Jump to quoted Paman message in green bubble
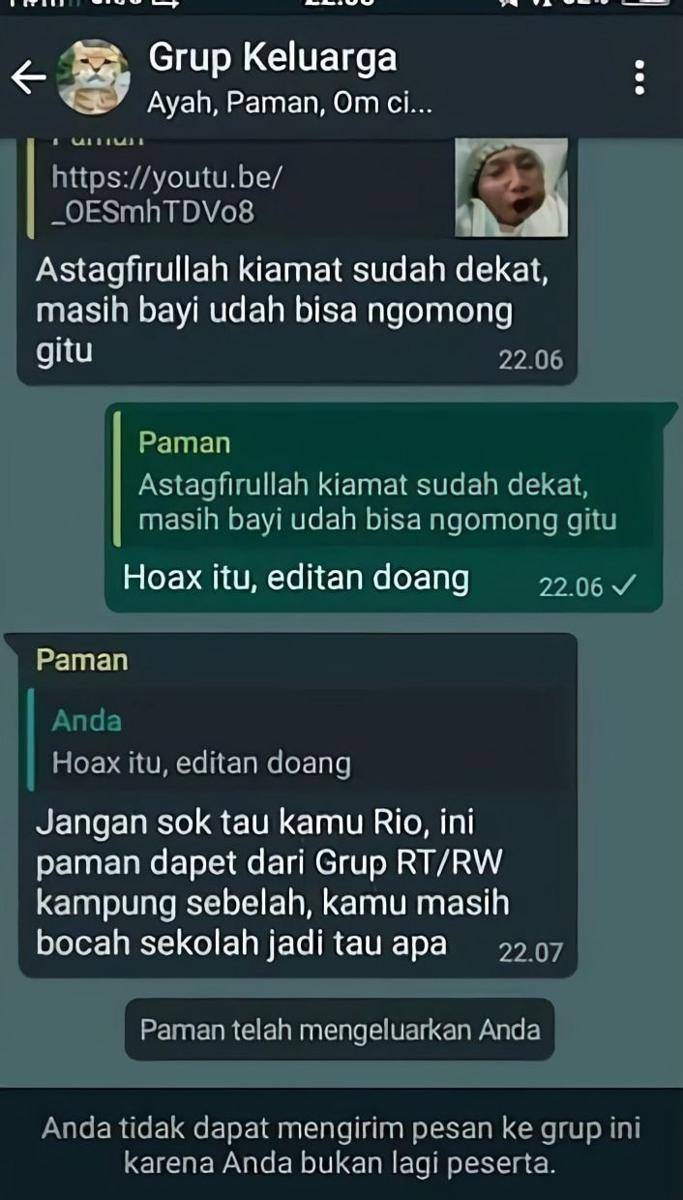Screen dimensions: 683x1200 [x=378, y=484]
